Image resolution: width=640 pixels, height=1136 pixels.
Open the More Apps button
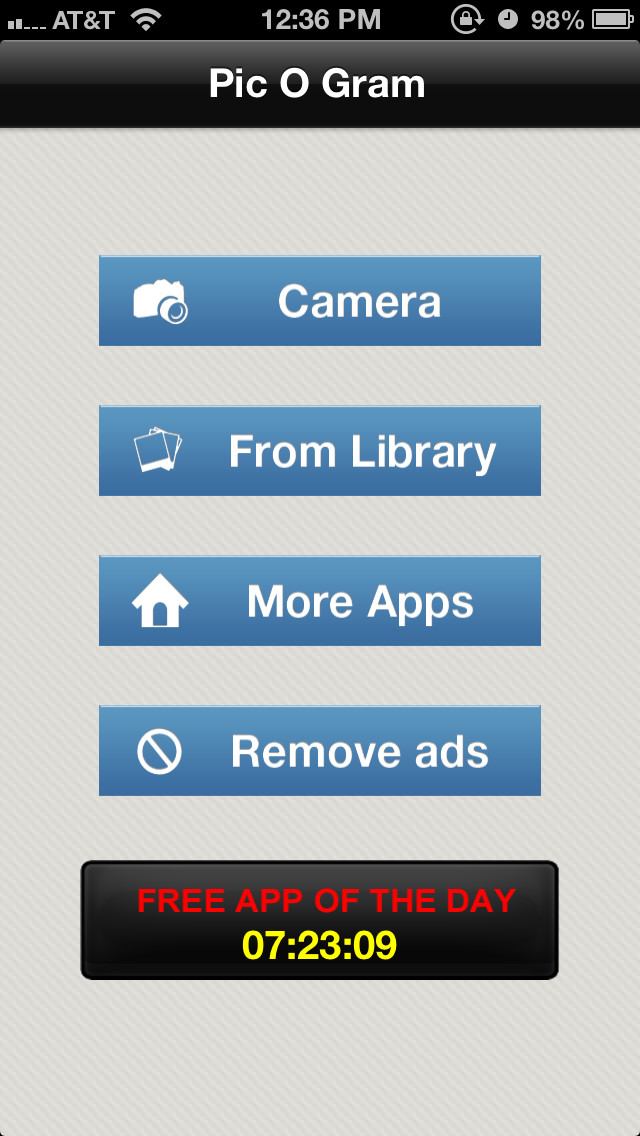320,601
